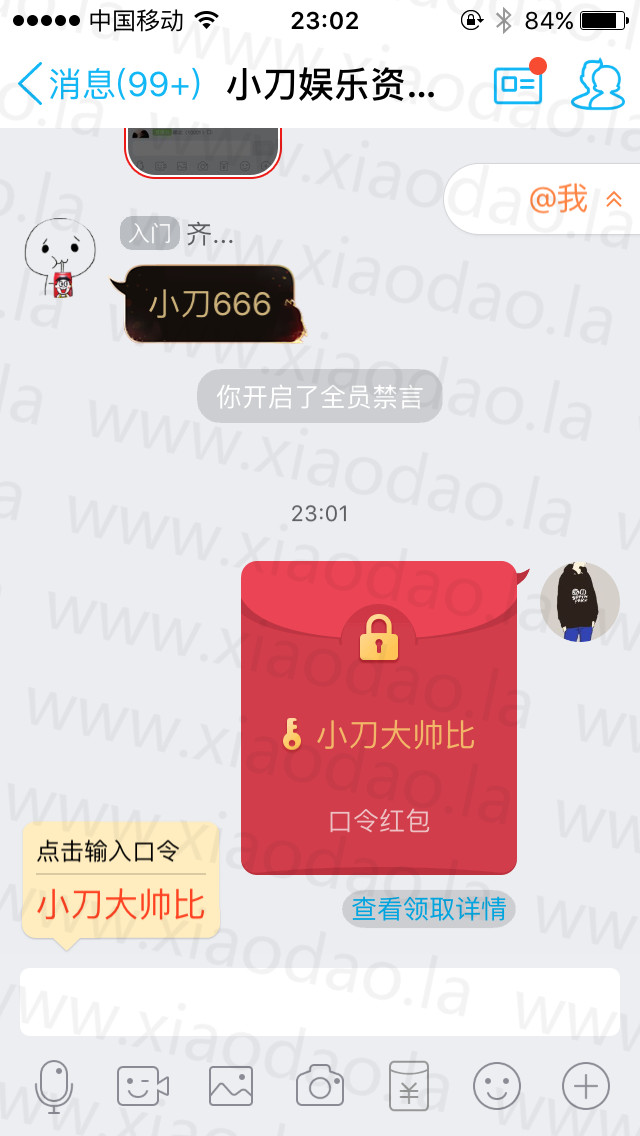The width and height of the screenshot is (640, 1136).
Task: Focus the message text field
Action: pos(320,1002)
